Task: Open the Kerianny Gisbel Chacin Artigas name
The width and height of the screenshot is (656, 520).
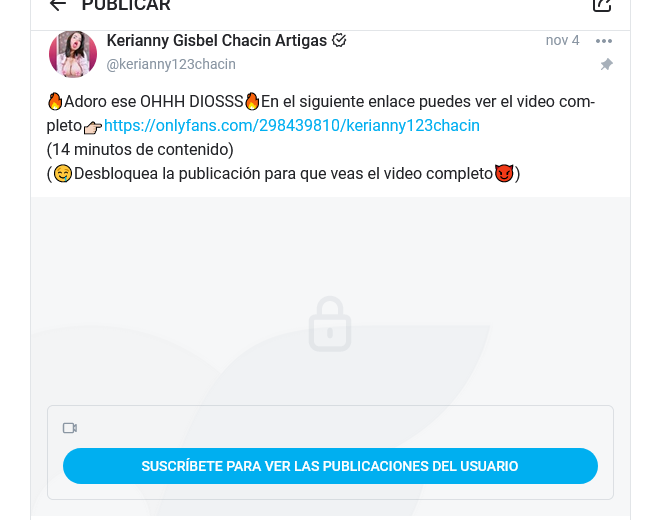Action: (217, 41)
